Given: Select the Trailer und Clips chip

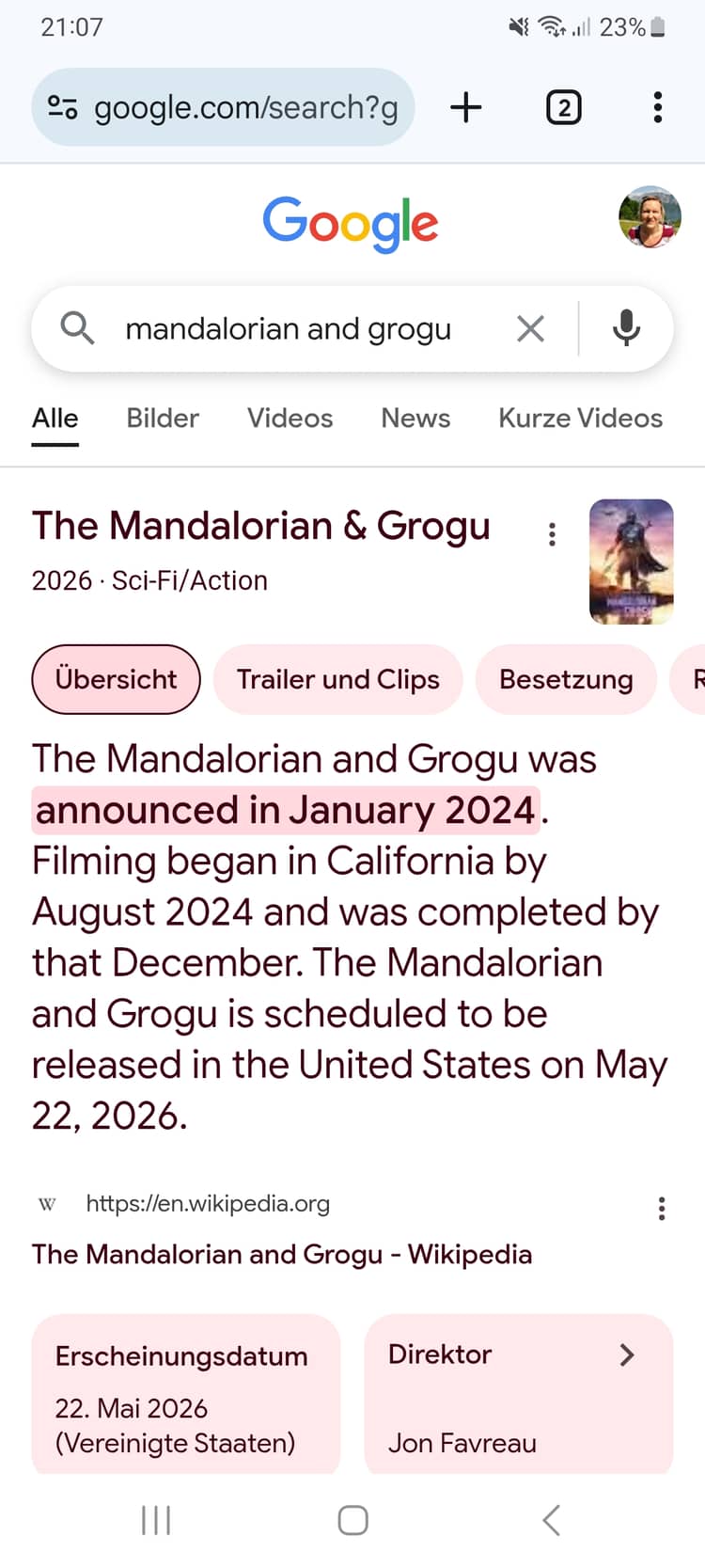Looking at the screenshot, I should tap(338, 679).
